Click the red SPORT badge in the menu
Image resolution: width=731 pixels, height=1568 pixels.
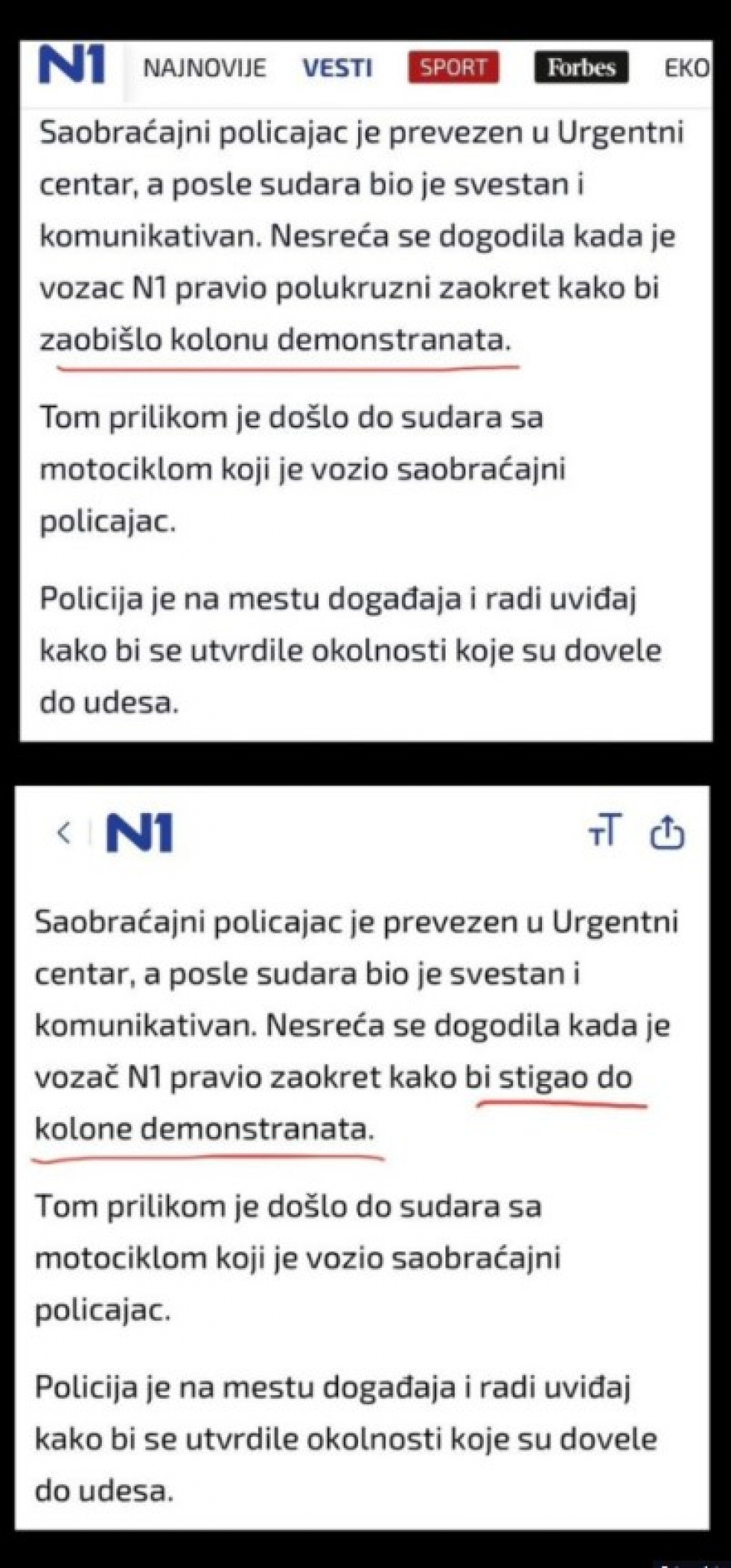[453, 67]
